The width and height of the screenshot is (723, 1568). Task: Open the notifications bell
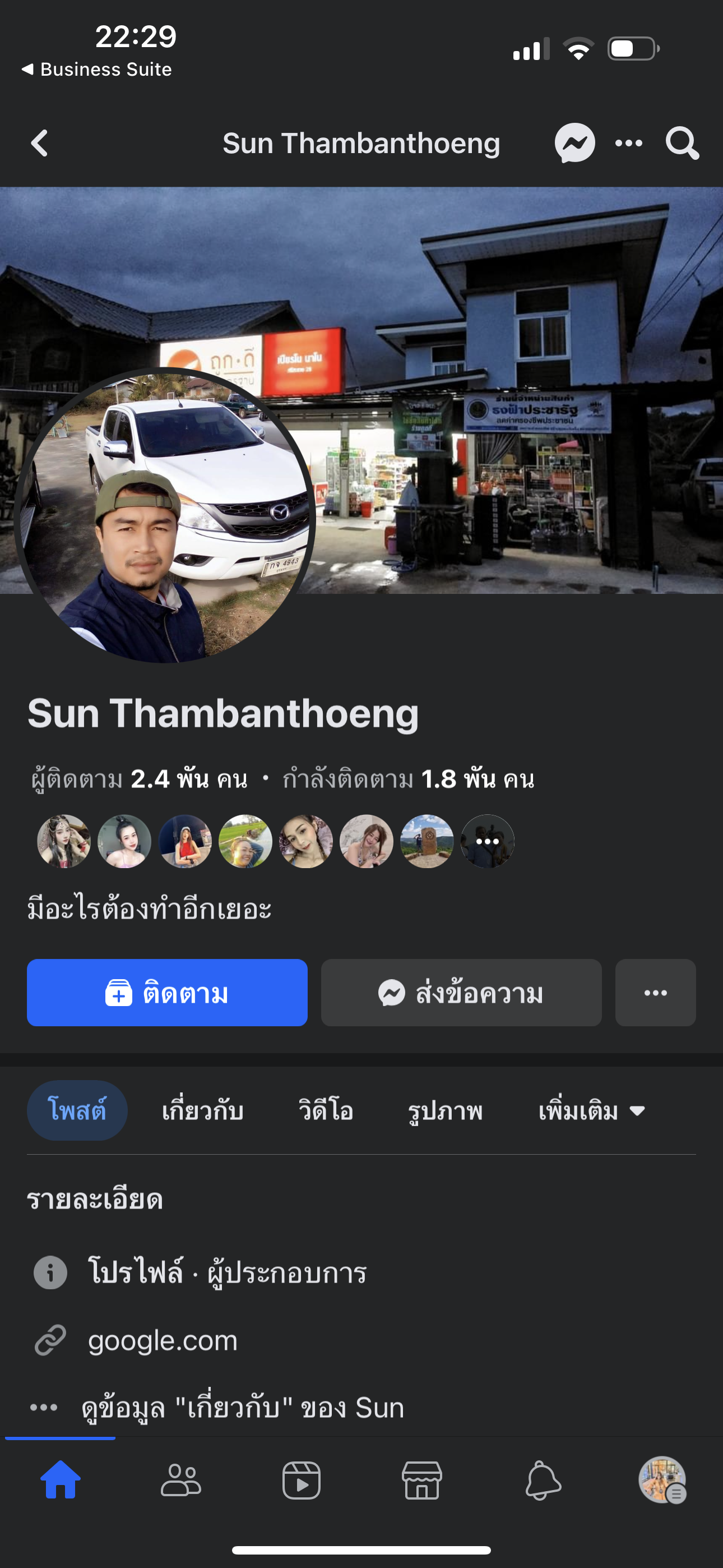pyautogui.click(x=543, y=1481)
